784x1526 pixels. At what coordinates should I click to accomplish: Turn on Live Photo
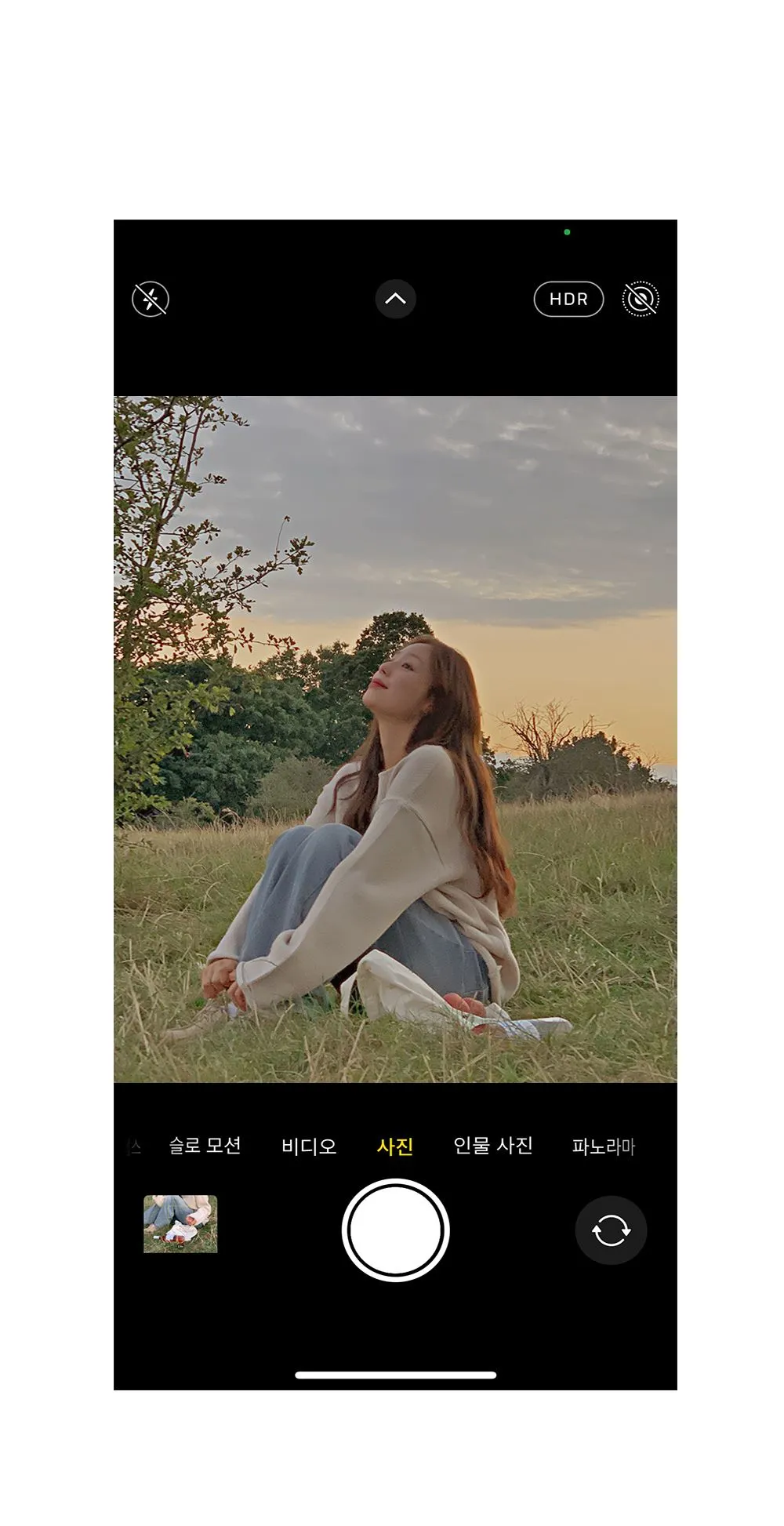(x=641, y=299)
